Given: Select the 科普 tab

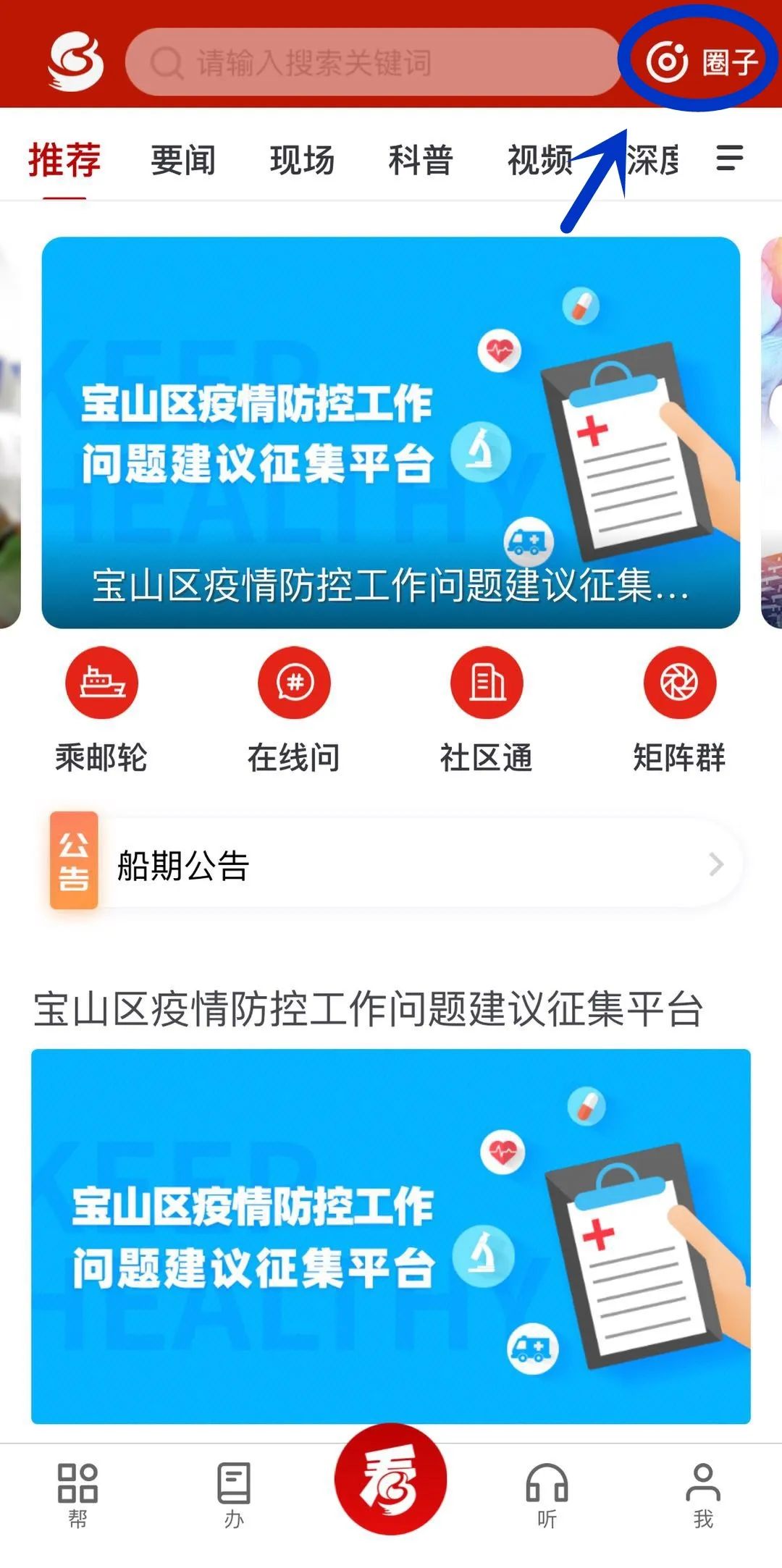Looking at the screenshot, I should [x=421, y=160].
